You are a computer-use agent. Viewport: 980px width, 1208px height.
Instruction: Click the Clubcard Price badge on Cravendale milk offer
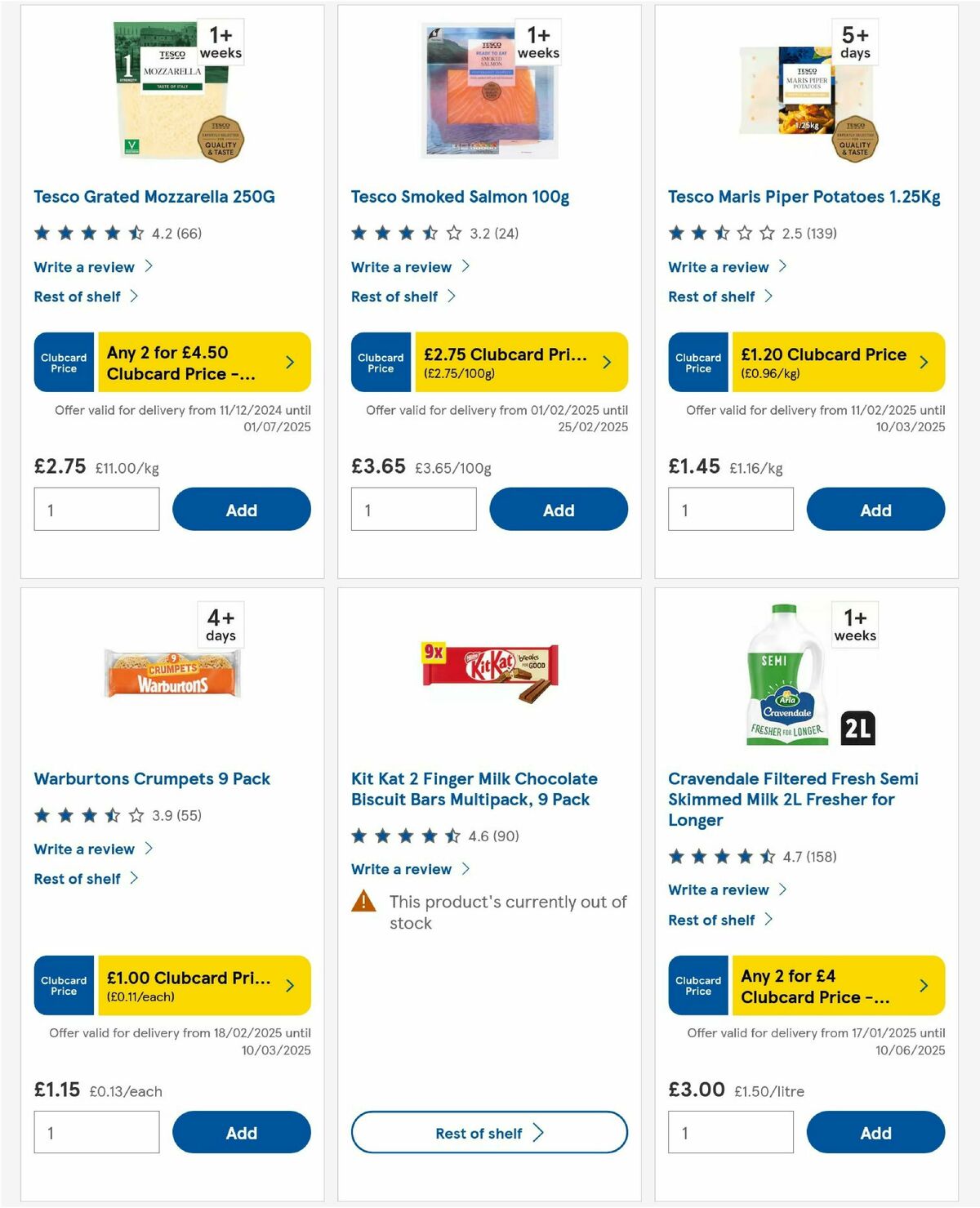(697, 986)
